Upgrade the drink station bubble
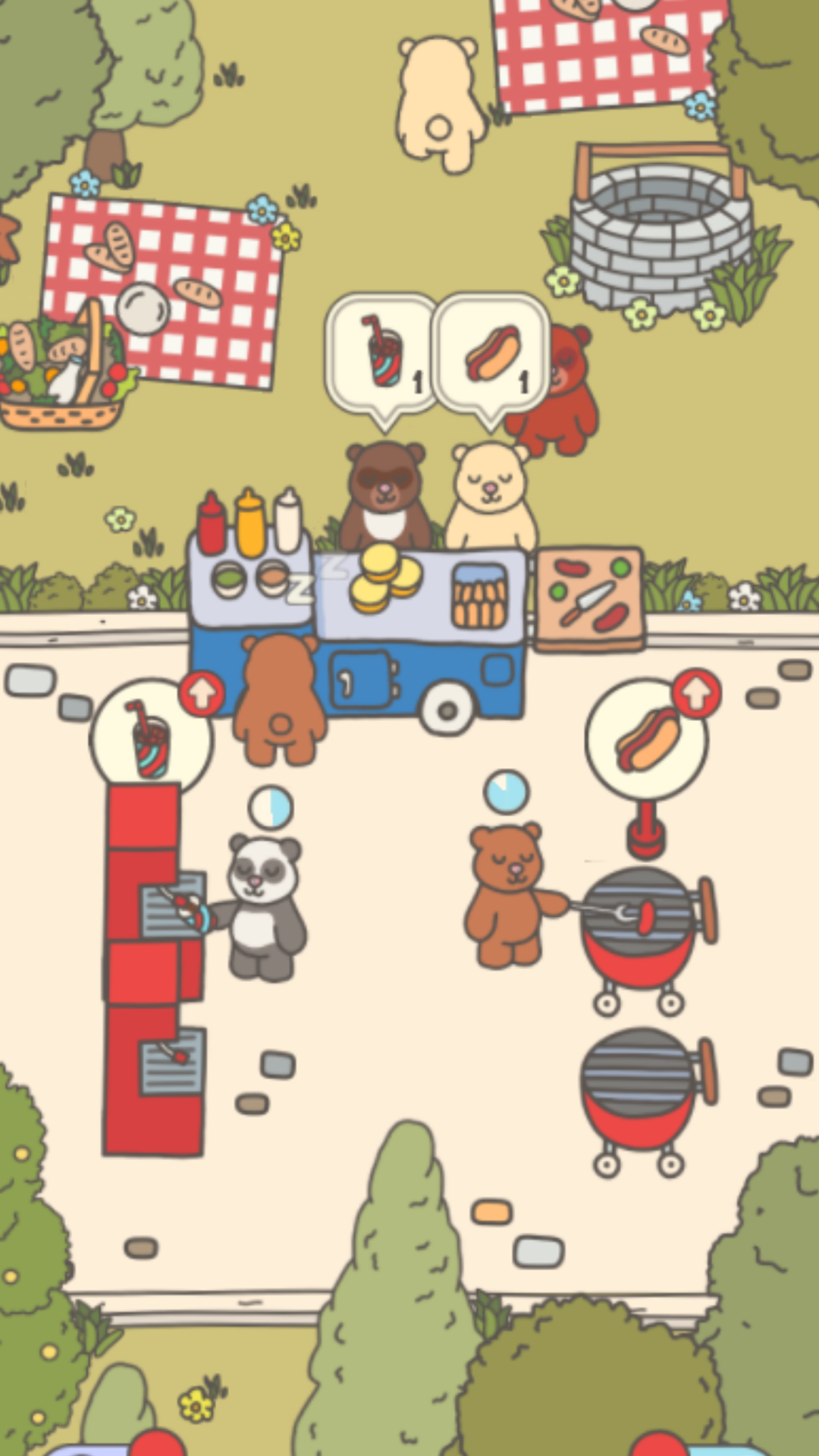The image size is (819, 1456). tap(202, 694)
